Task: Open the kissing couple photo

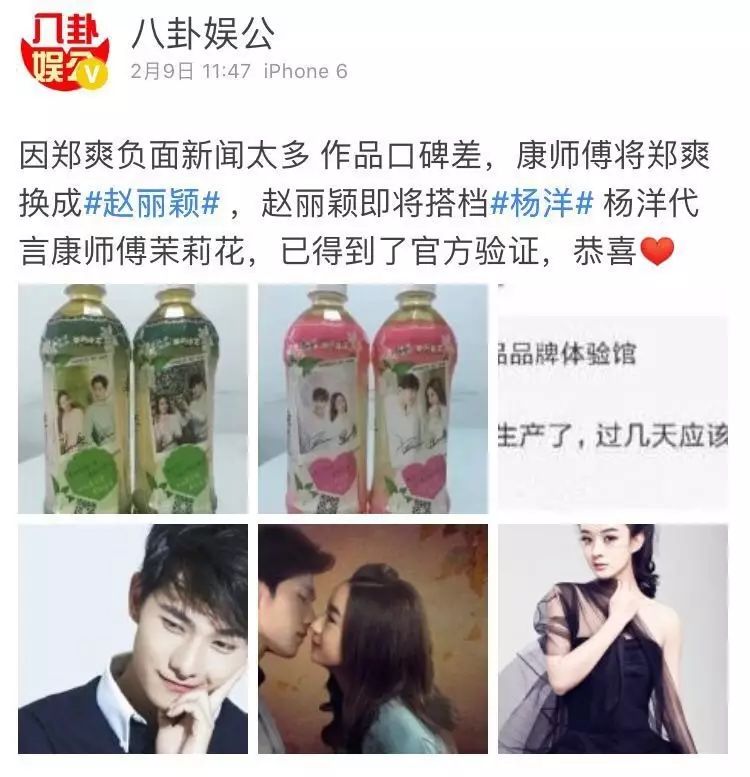Action: [373, 638]
